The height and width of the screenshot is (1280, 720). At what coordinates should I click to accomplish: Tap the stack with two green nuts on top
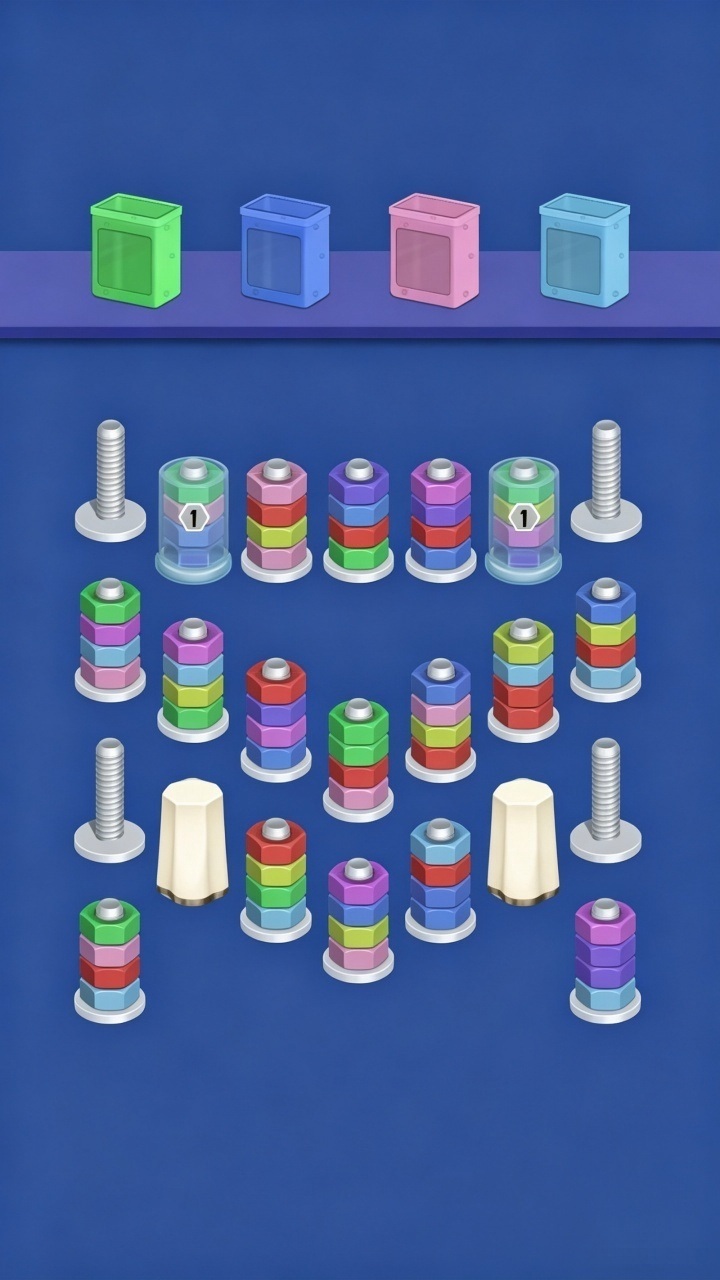tap(359, 758)
